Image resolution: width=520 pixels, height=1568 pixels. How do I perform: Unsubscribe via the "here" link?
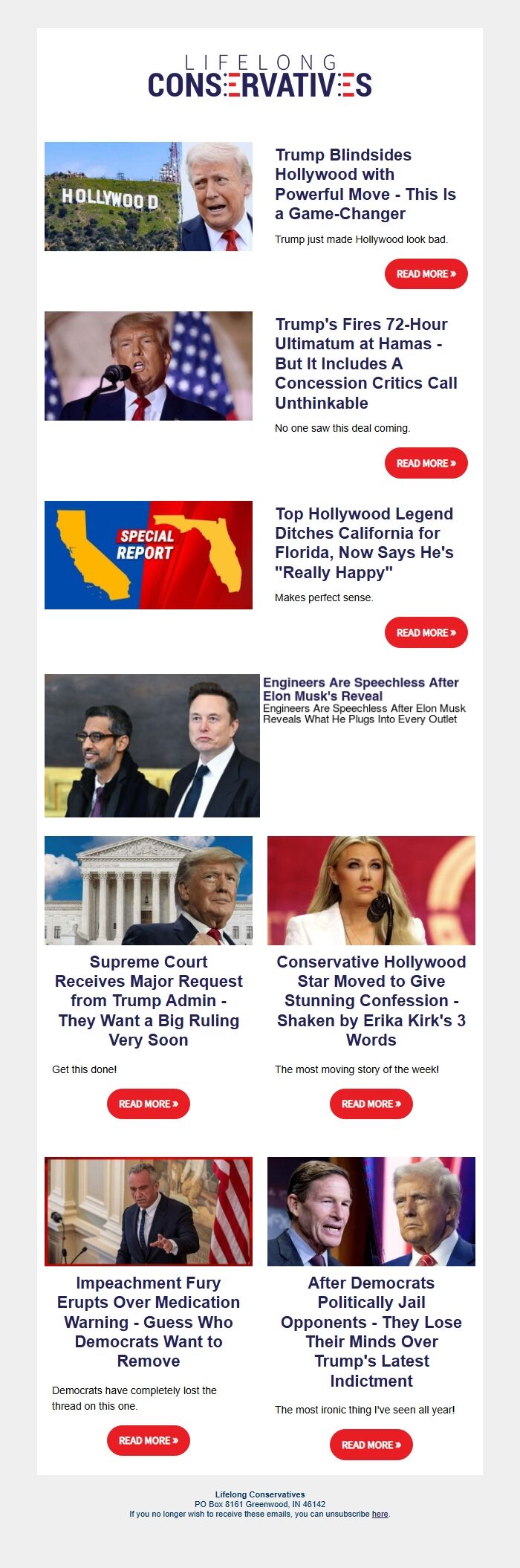tap(380, 1514)
